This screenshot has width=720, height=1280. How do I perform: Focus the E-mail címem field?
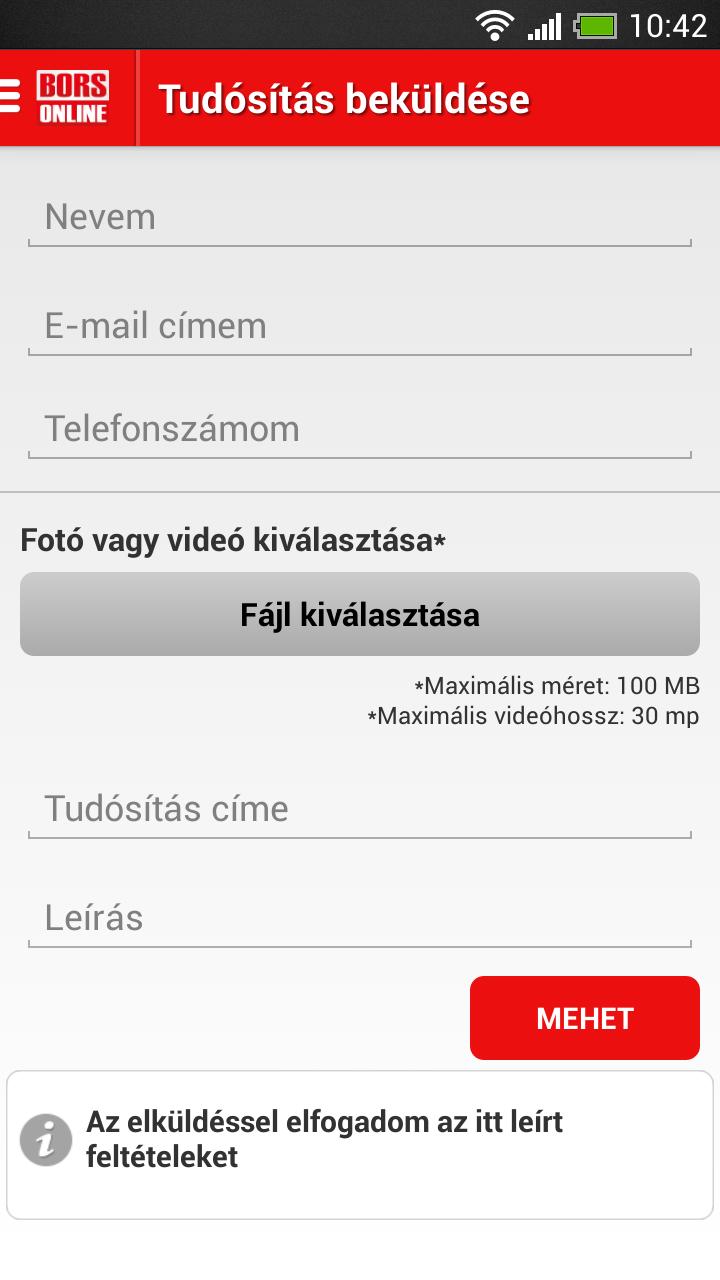(360, 326)
